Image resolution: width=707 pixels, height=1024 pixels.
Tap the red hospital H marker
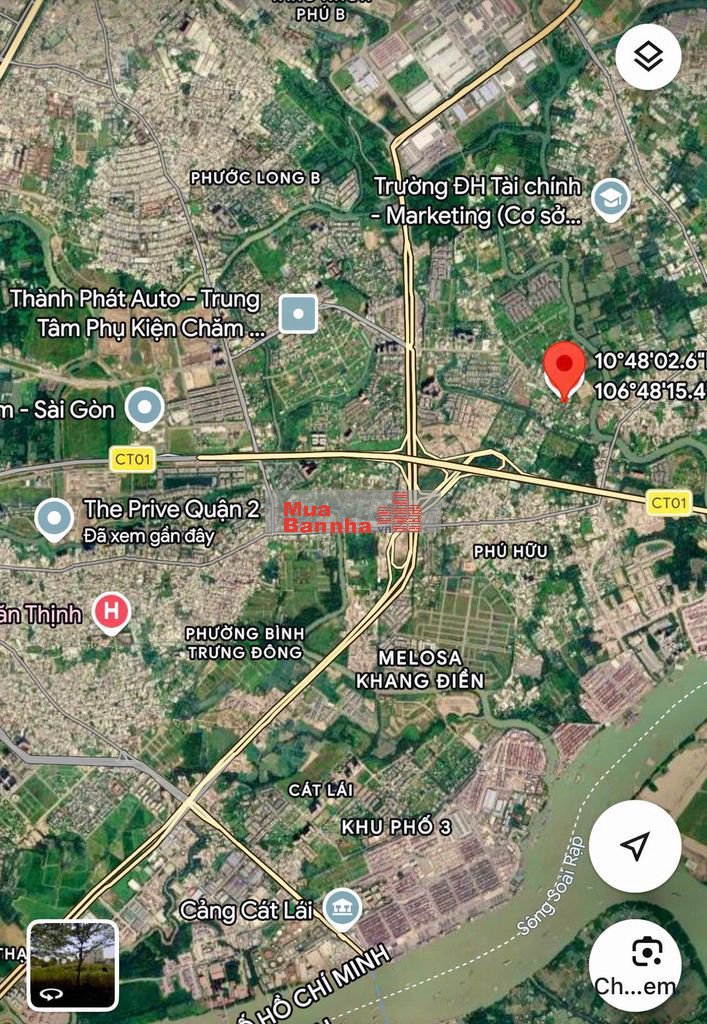pyautogui.click(x=111, y=612)
